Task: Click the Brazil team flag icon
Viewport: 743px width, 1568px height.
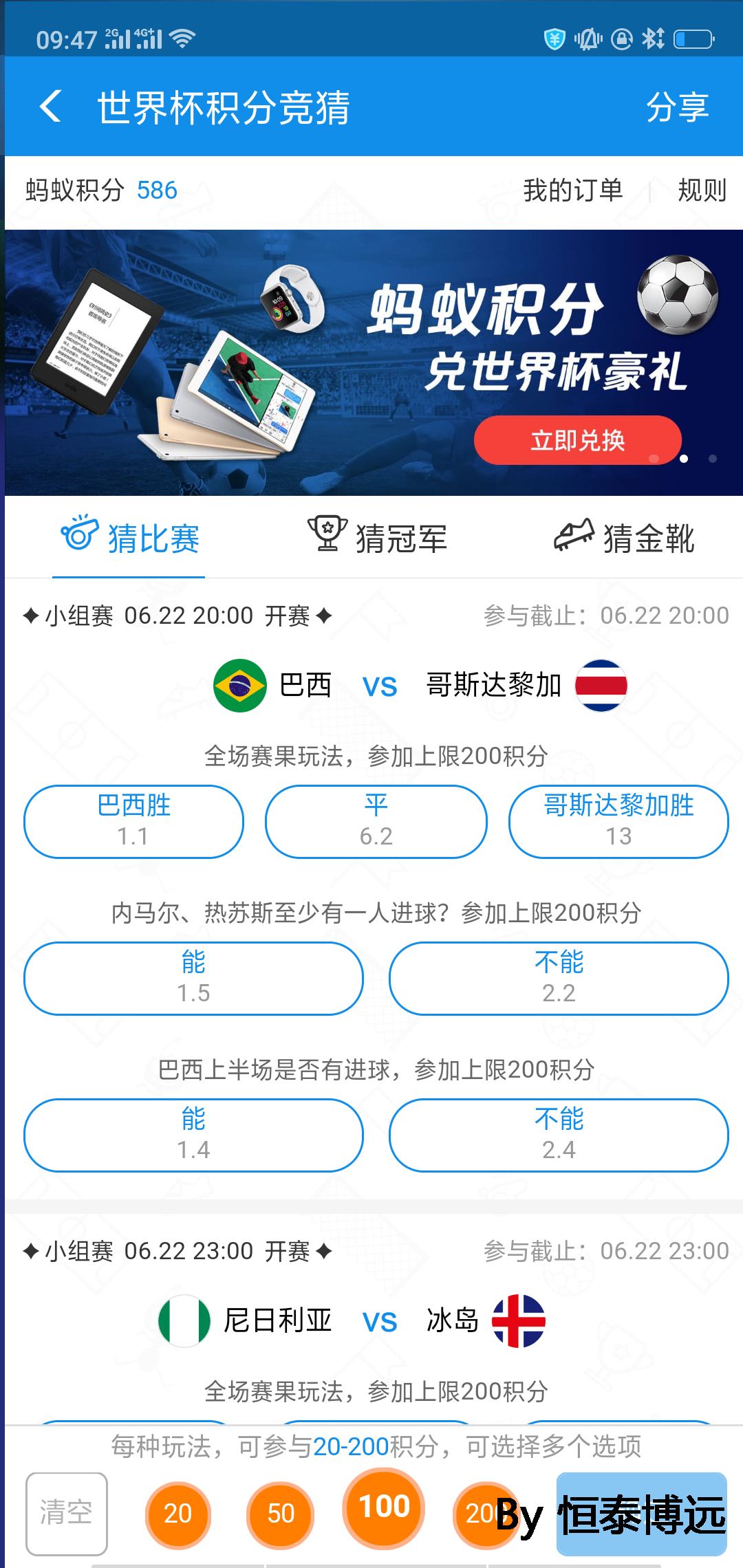Action: click(x=239, y=685)
